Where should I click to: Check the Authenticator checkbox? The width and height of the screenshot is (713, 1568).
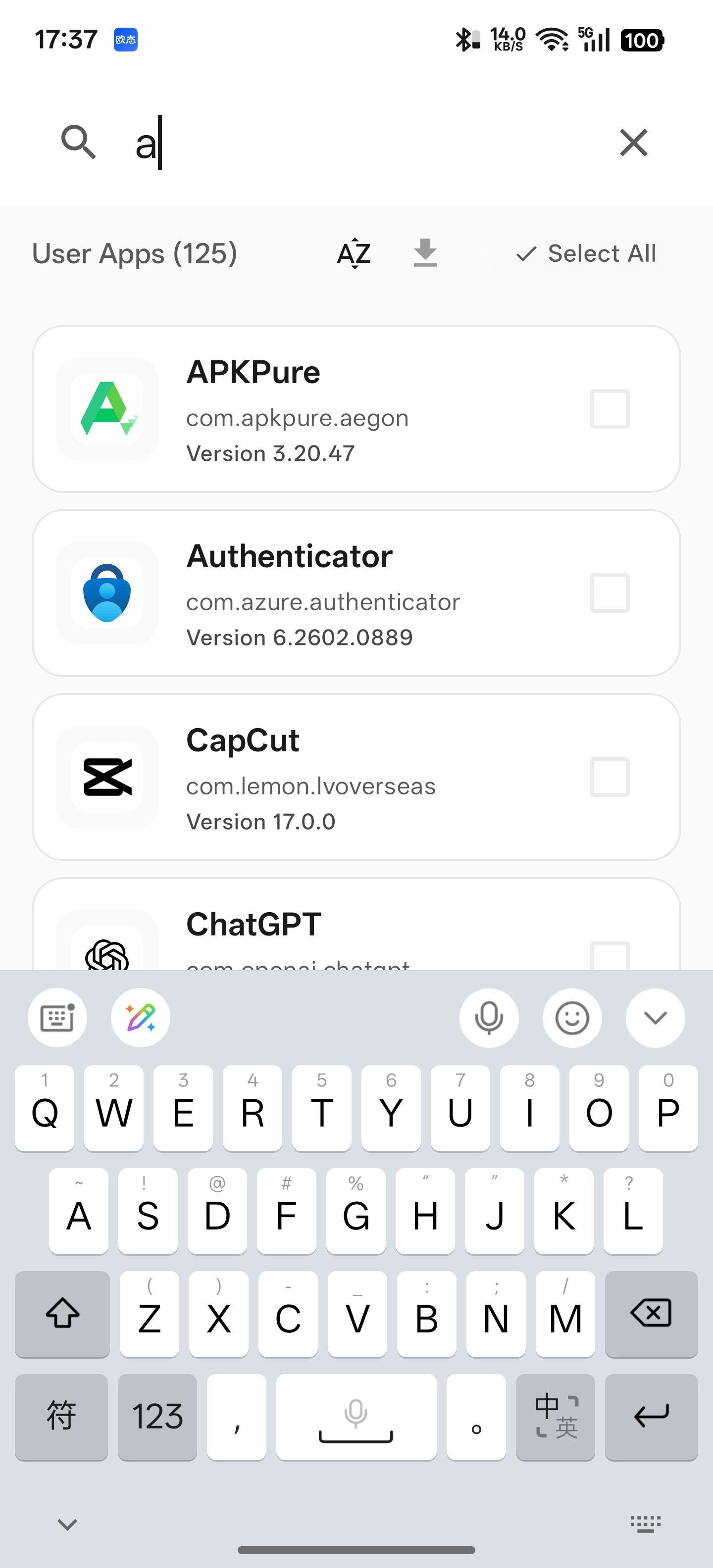609,593
